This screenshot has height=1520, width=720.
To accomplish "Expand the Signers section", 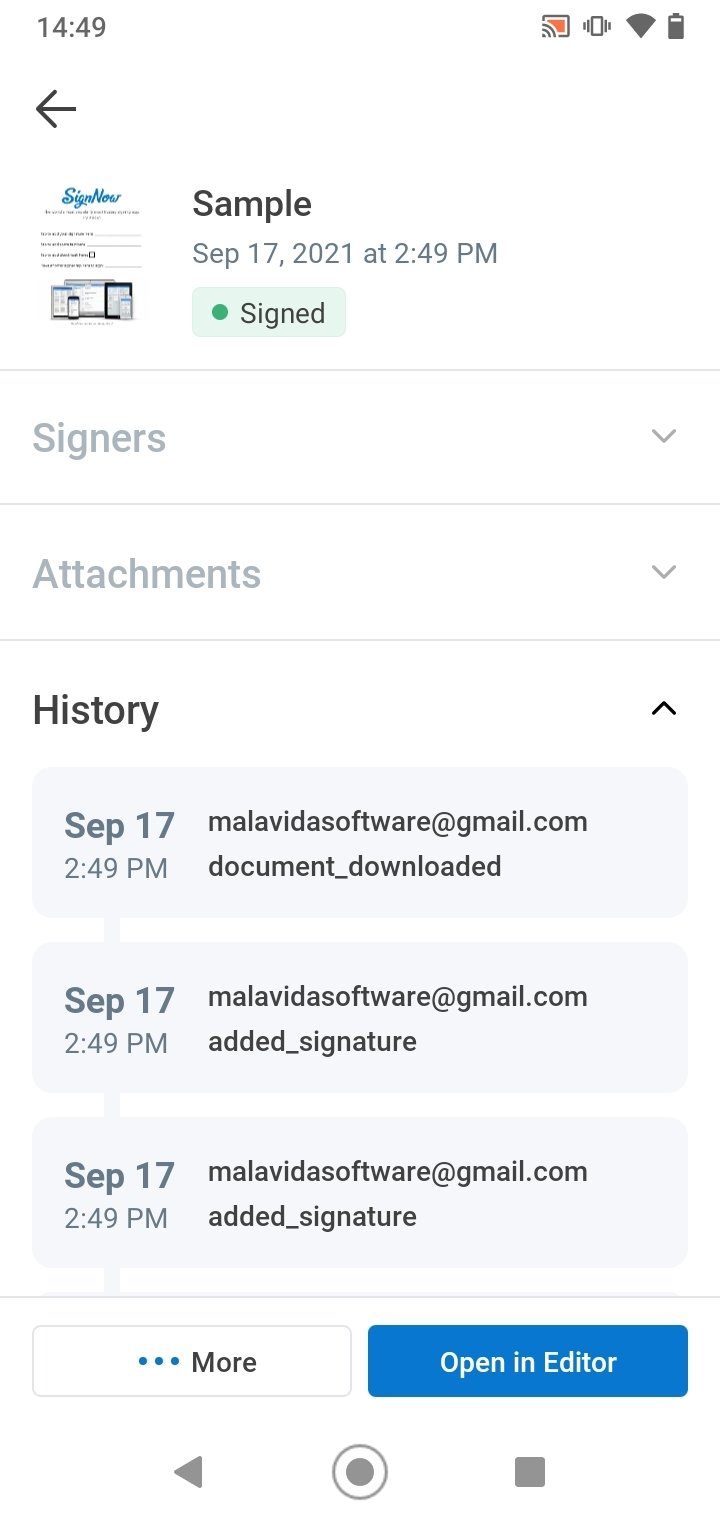I will pos(663,437).
